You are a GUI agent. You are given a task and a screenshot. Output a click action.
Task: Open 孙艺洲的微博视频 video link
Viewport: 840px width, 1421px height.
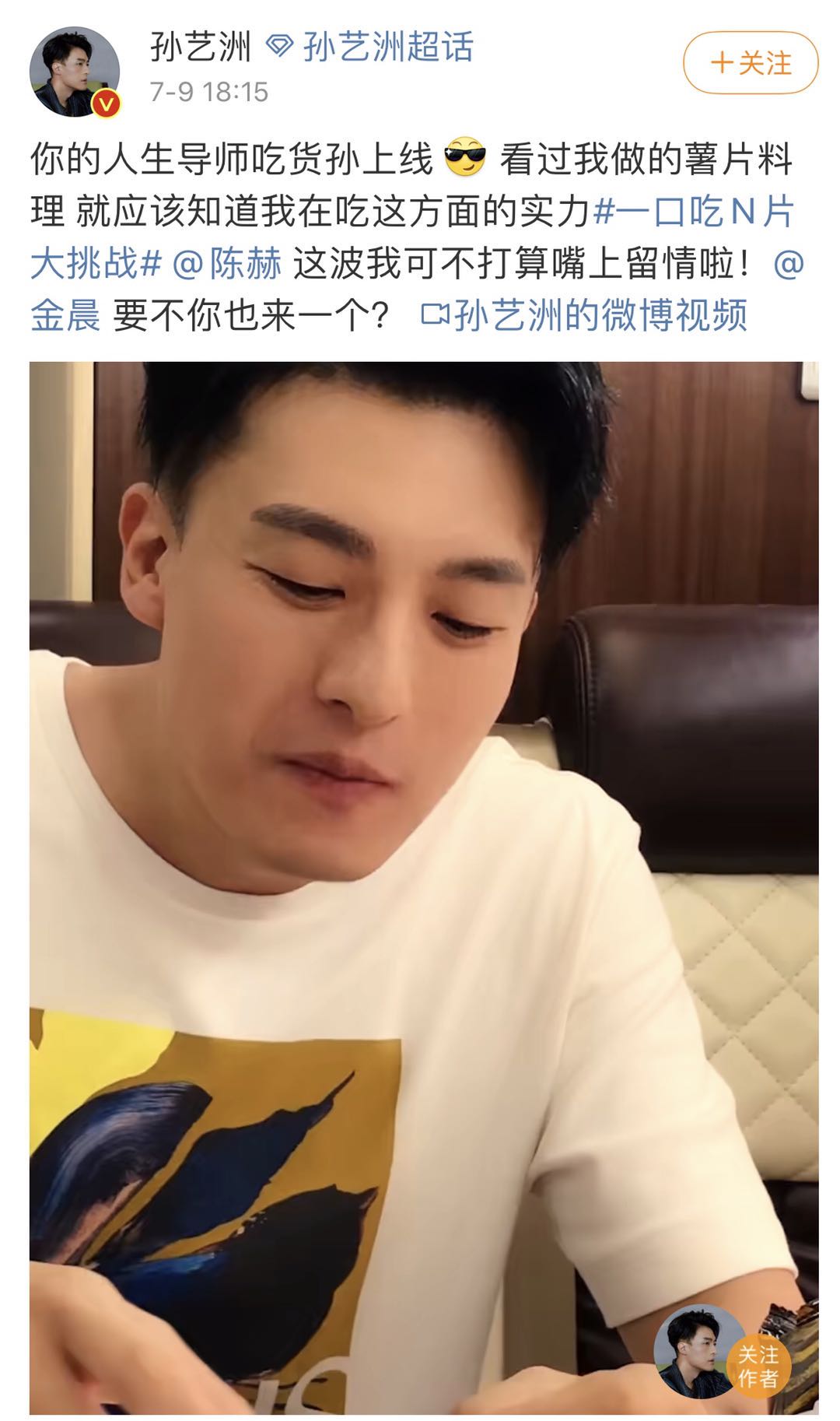(x=599, y=314)
